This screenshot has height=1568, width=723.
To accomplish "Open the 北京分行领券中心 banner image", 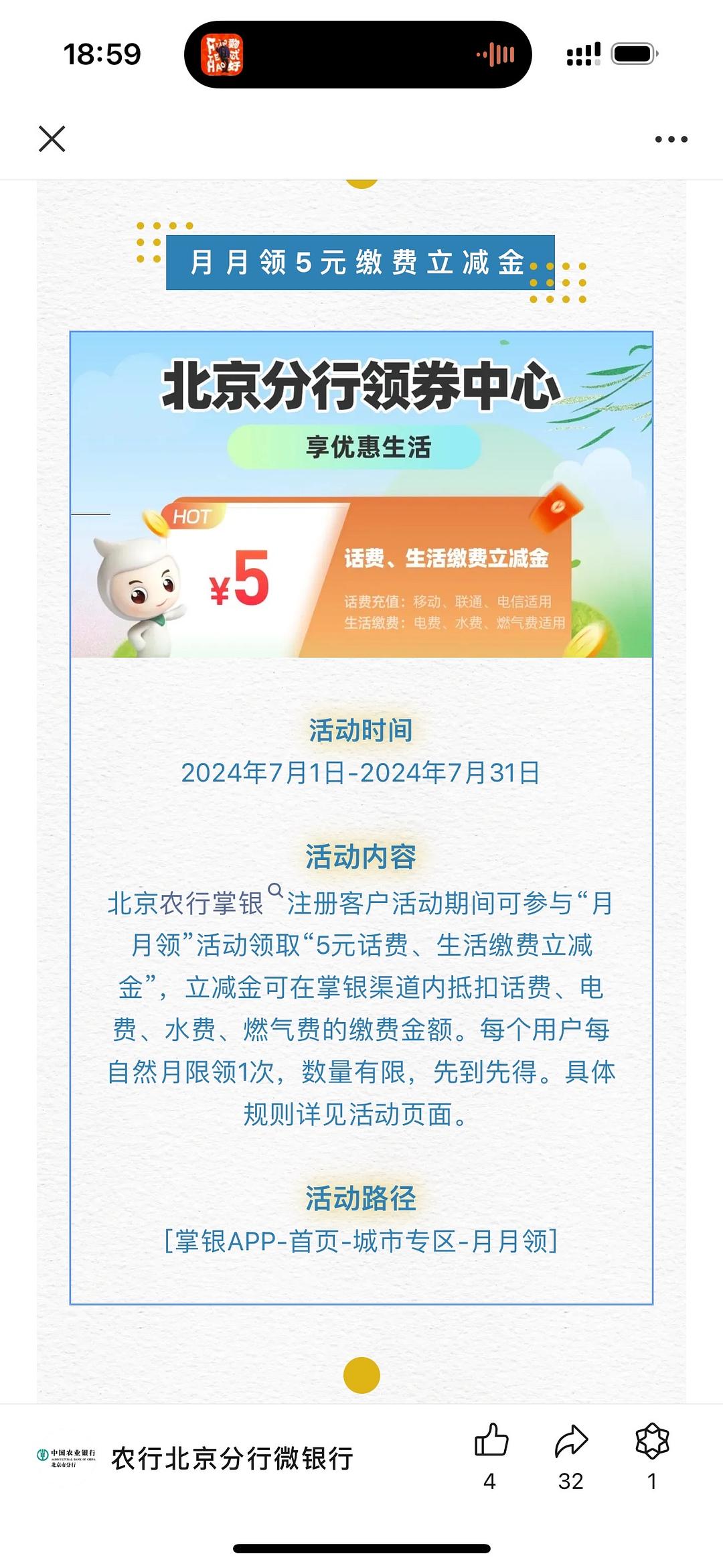I will [x=361, y=494].
